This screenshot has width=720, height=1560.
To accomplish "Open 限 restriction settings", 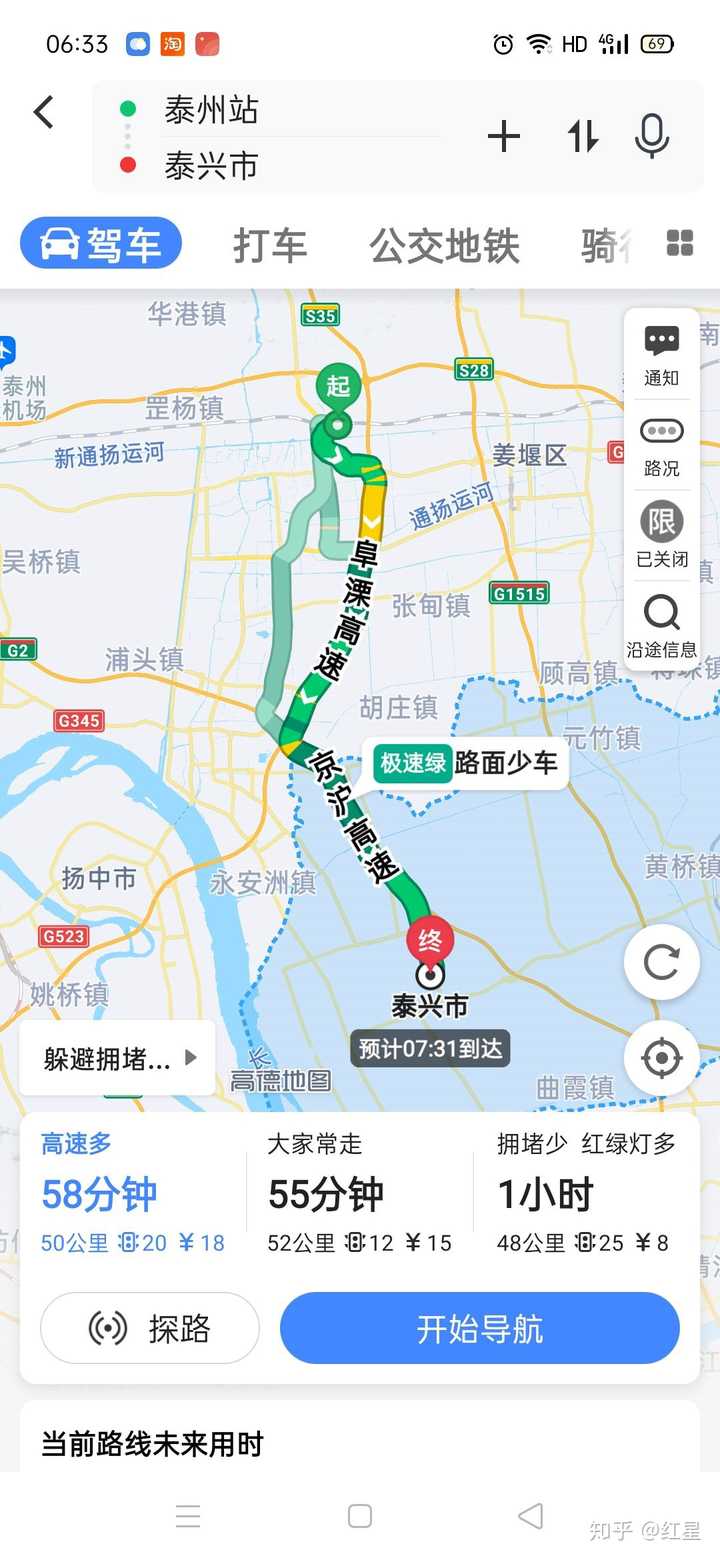I will 662,536.
